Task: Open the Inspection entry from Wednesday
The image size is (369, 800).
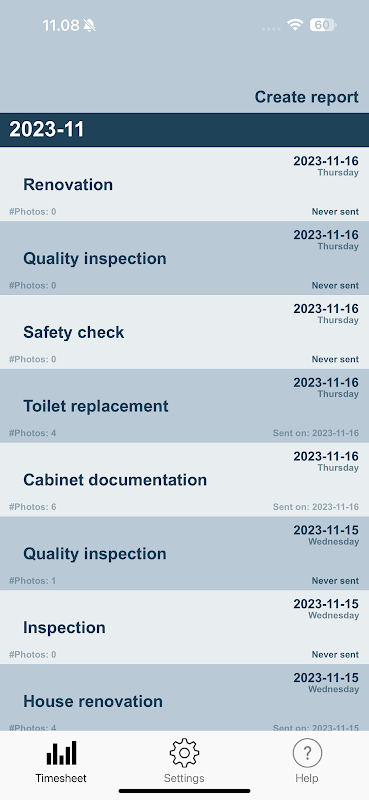Action: 184,627
